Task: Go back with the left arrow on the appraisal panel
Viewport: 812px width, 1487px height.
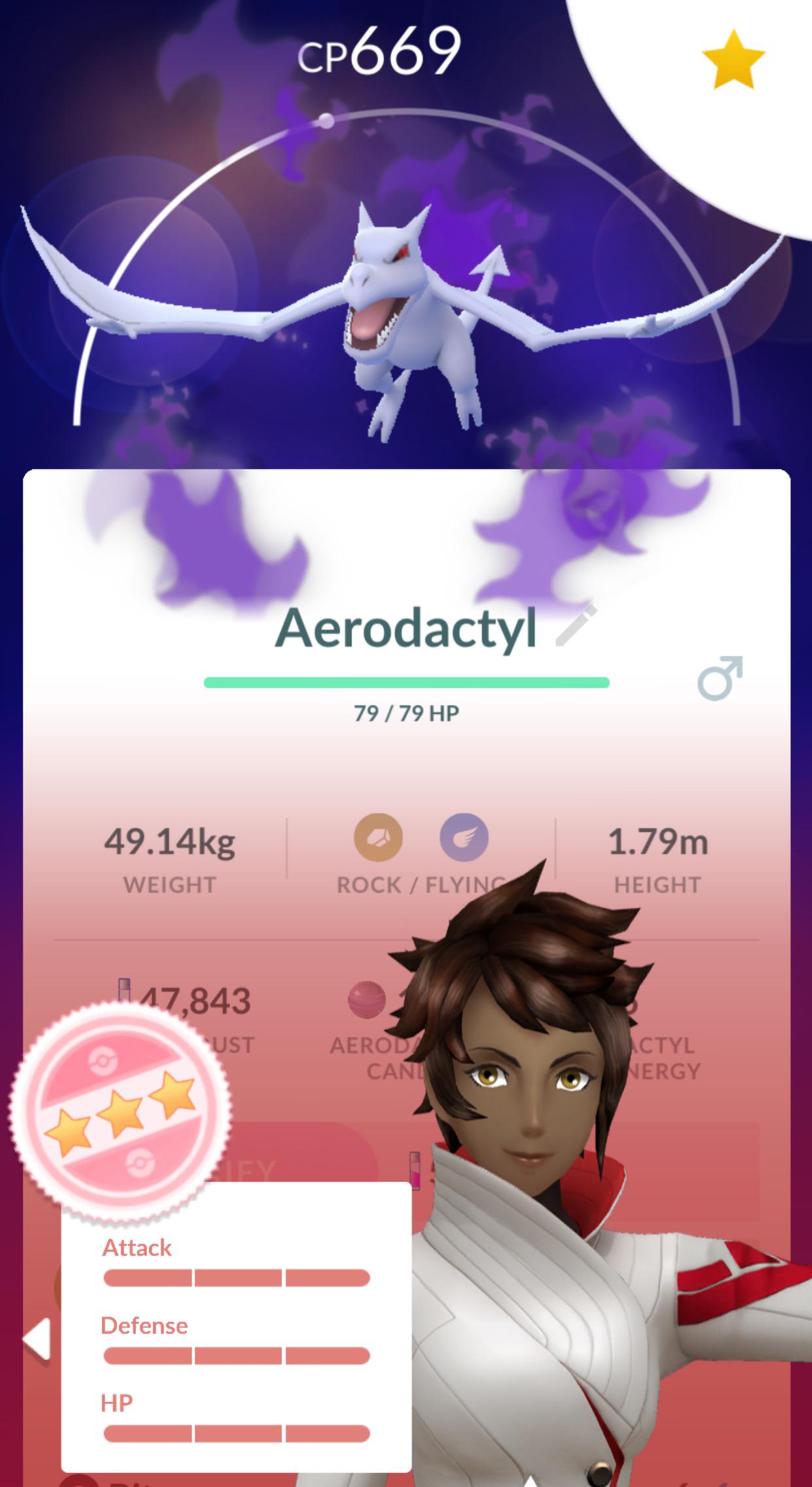Action: pos(37,1339)
